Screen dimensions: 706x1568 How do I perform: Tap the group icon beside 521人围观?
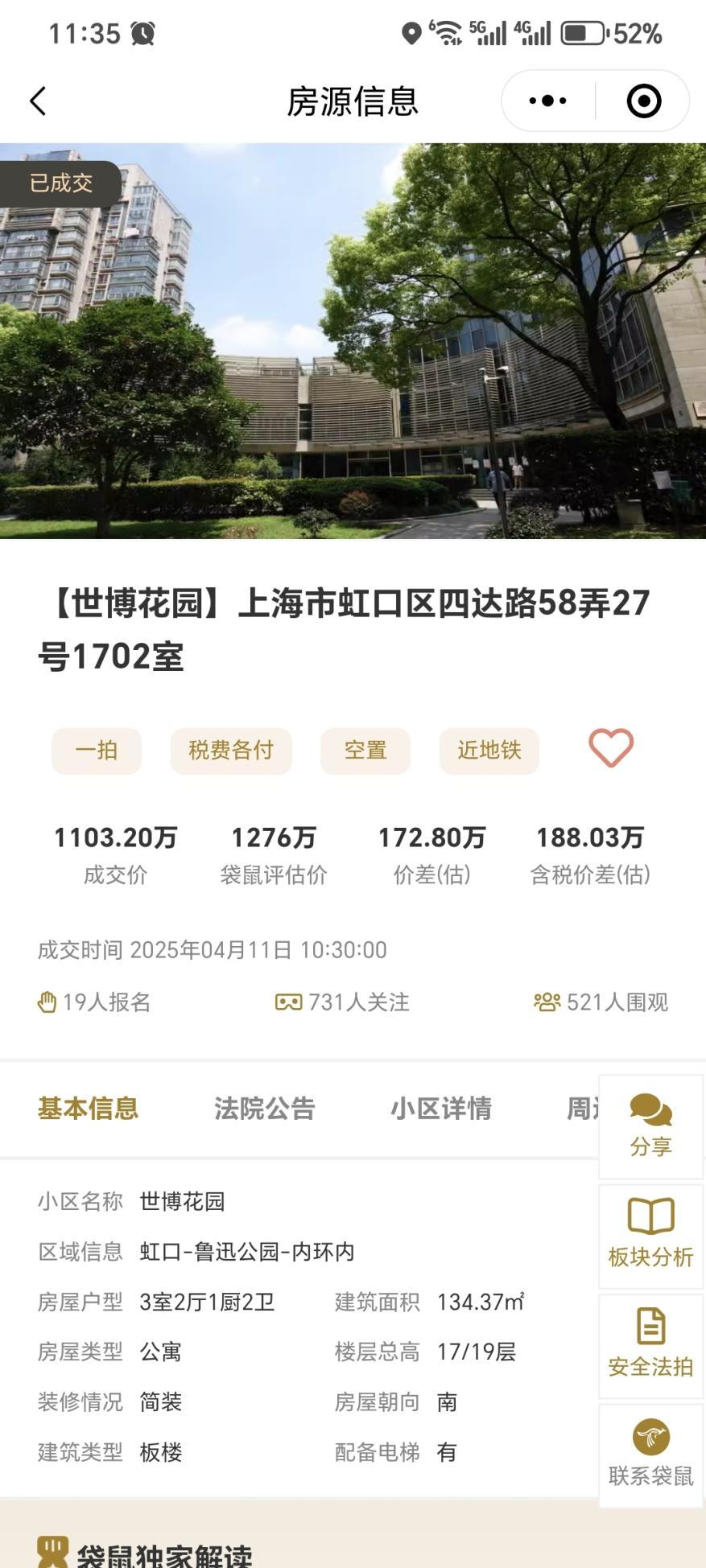coord(547,1002)
